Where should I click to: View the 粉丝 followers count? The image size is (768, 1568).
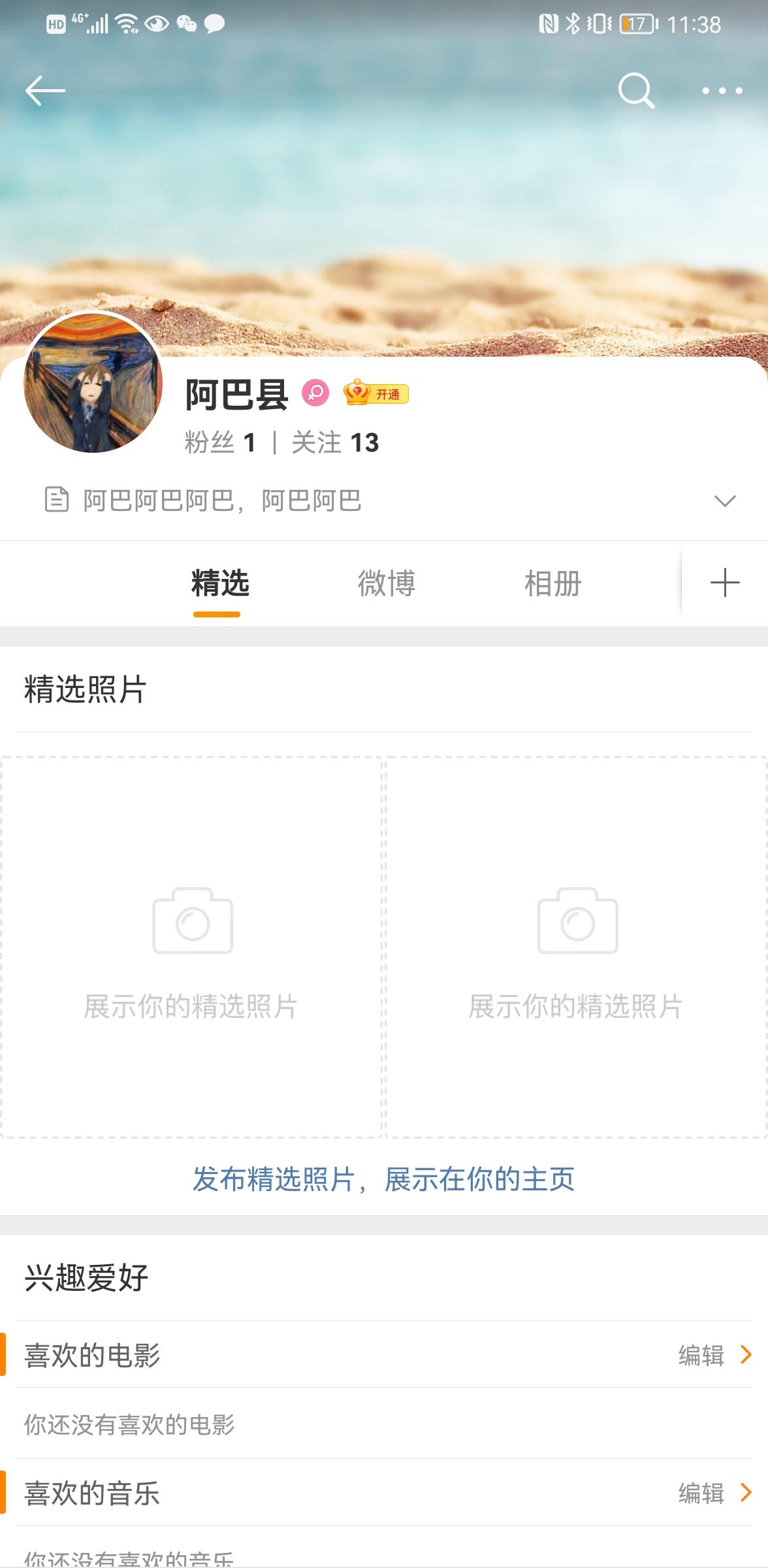click(220, 443)
